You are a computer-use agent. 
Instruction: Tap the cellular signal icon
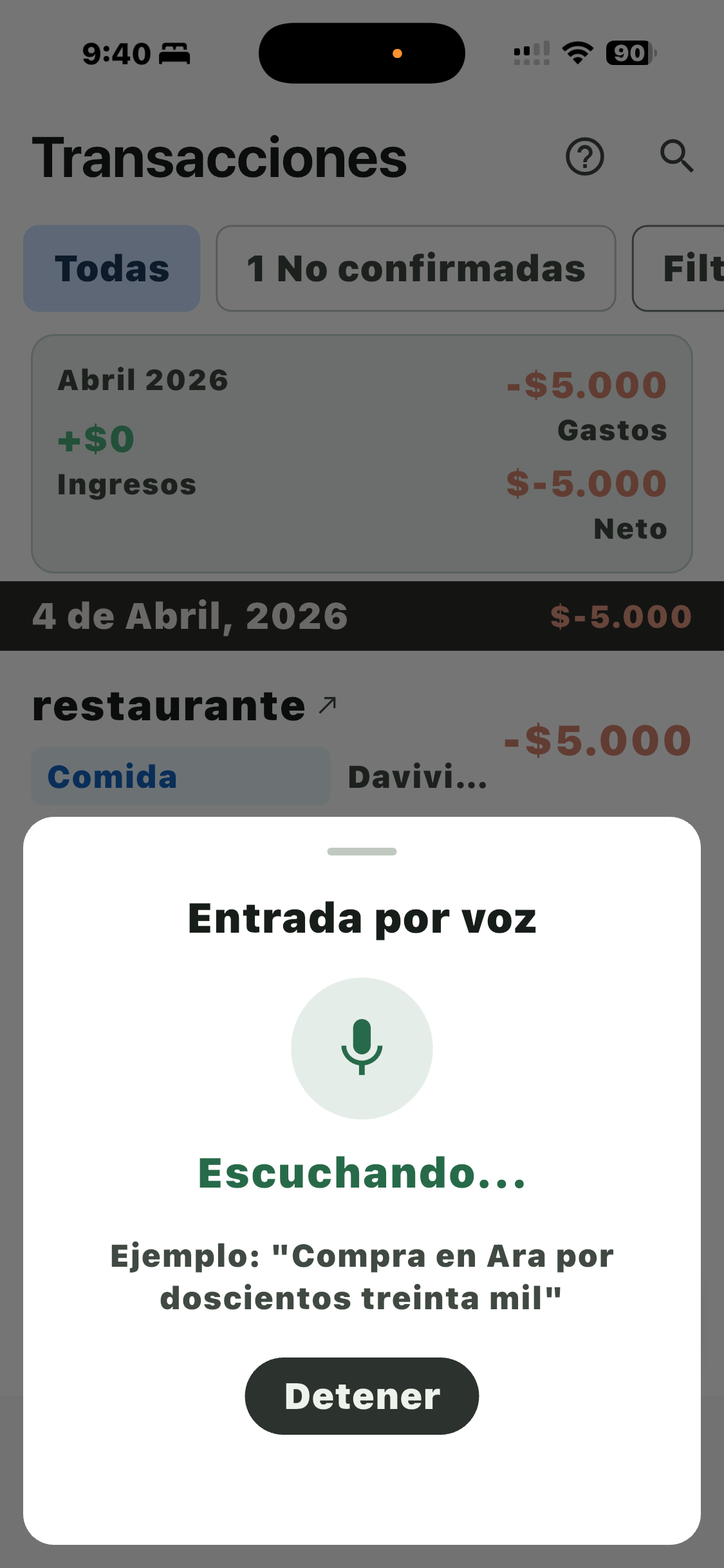pos(529,53)
